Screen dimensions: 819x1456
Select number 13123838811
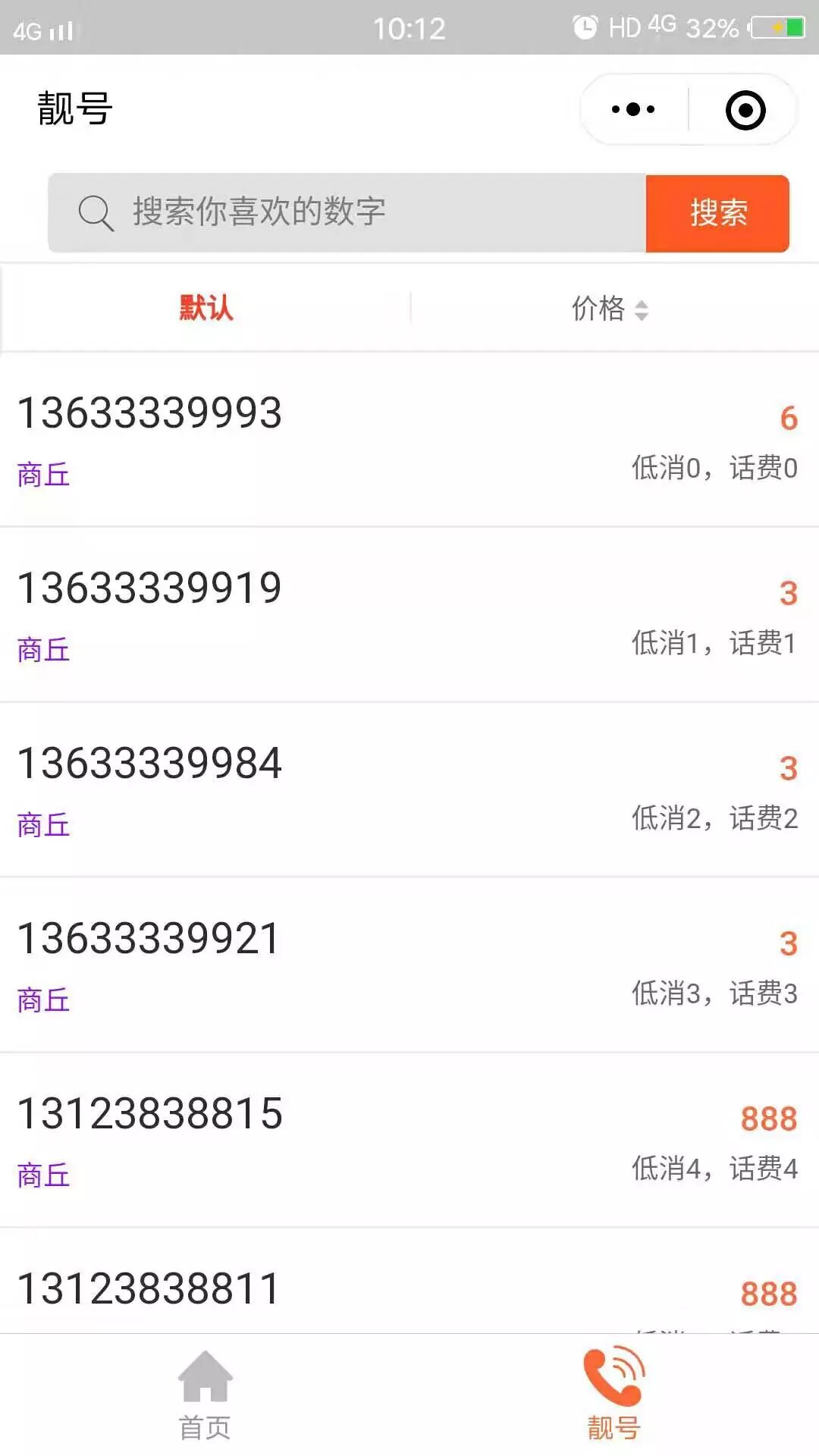pos(409,1289)
